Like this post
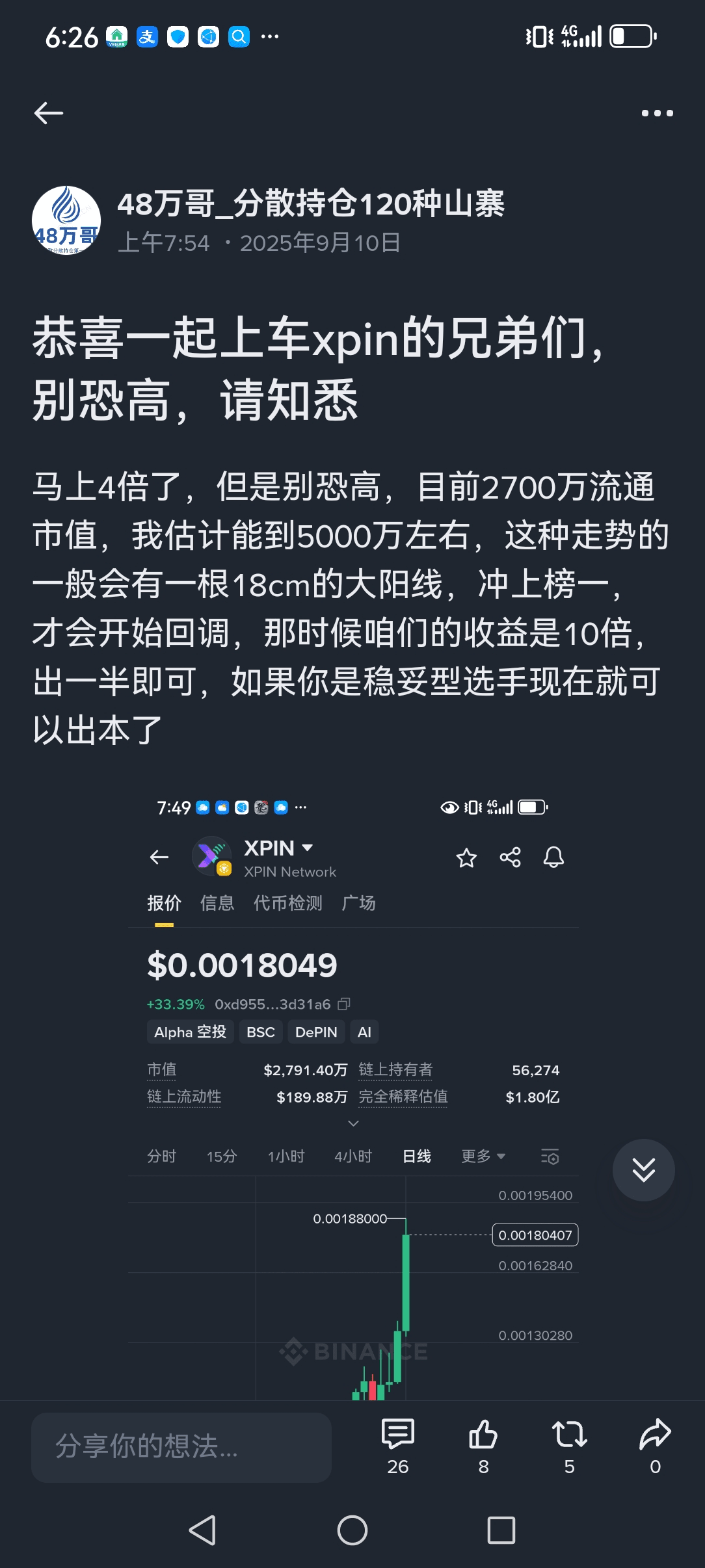 (x=483, y=1446)
